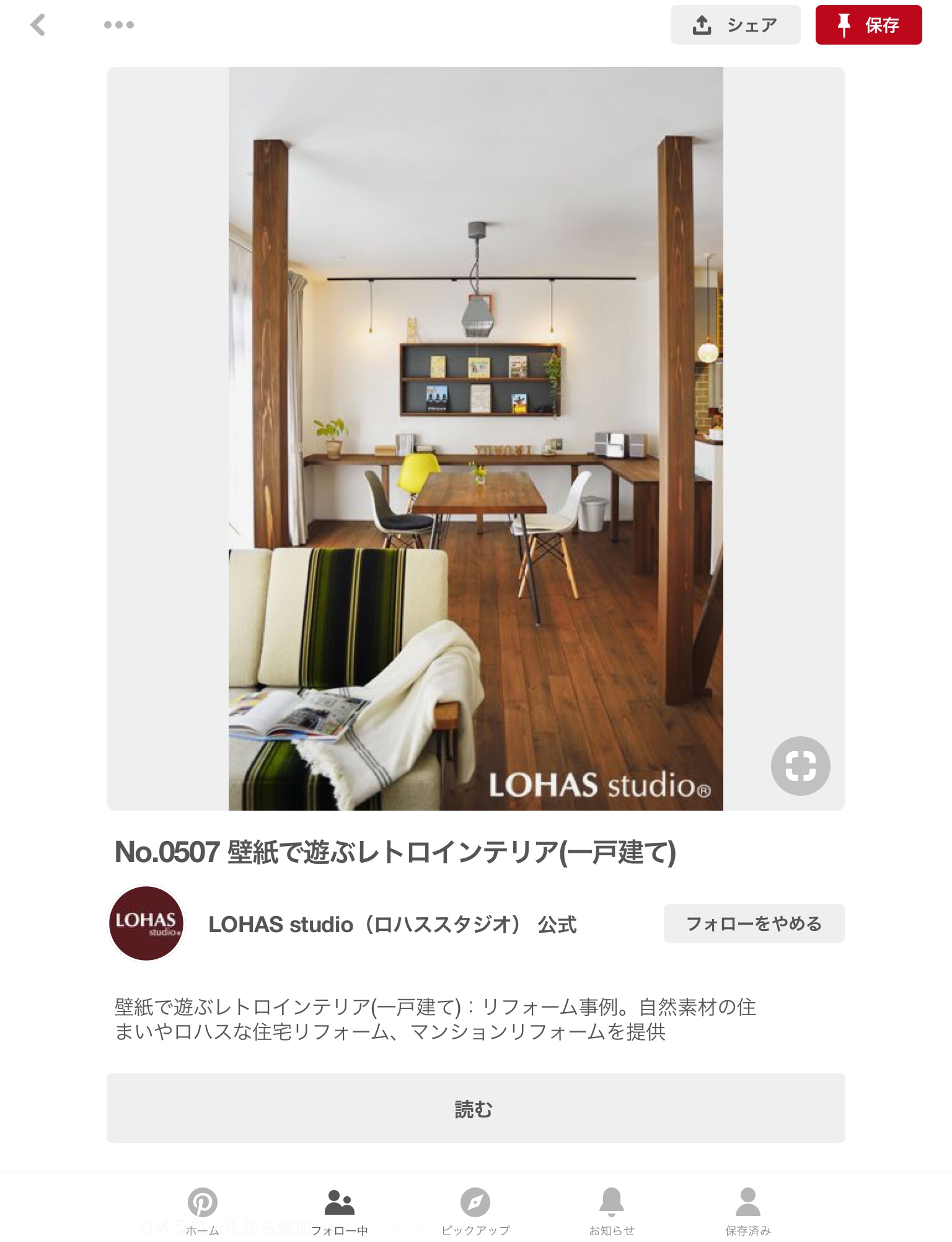952x1242 pixels.
Task: Open LOHAS studio profile avatar
Action: 146,924
